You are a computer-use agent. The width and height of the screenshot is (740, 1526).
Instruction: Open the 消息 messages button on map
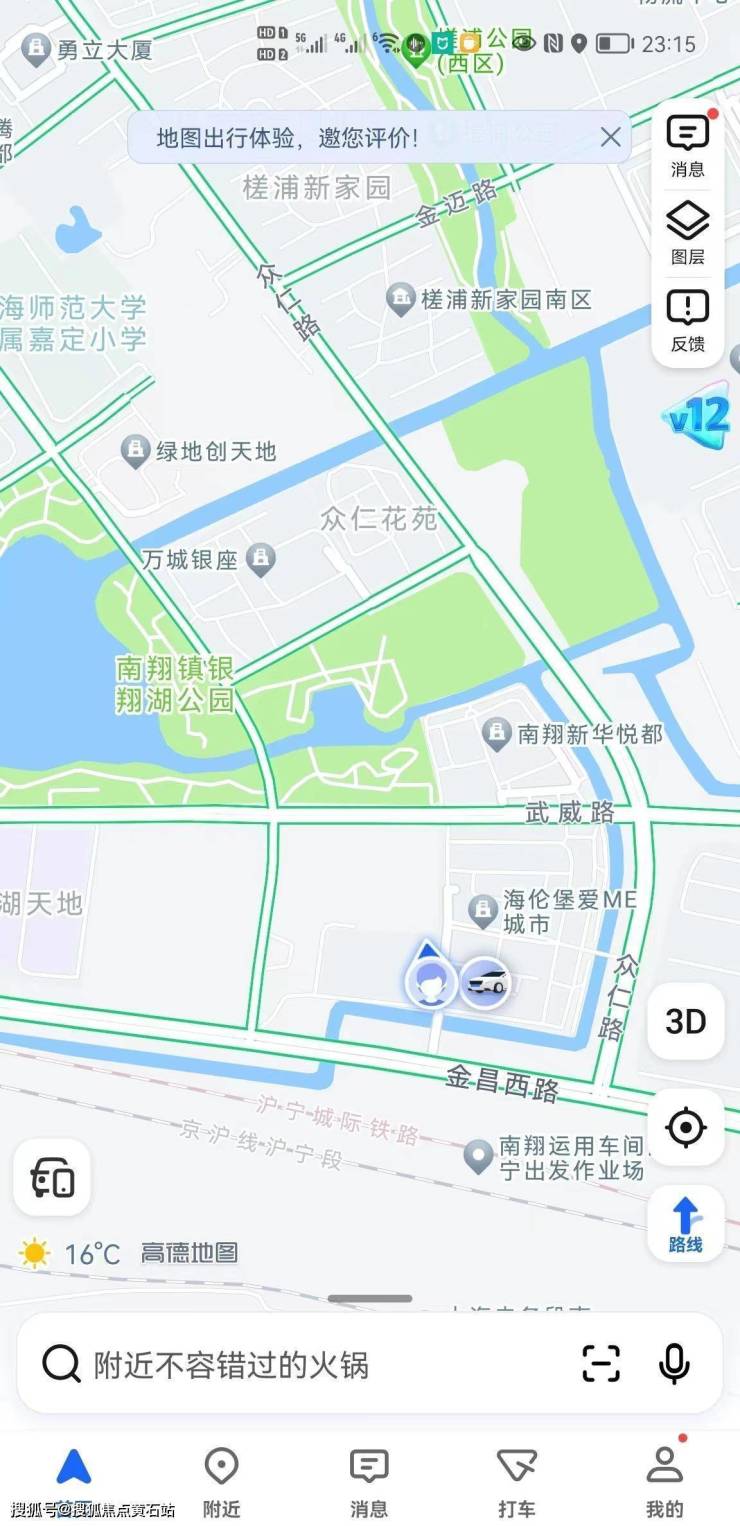pyautogui.click(x=688, y=145)
